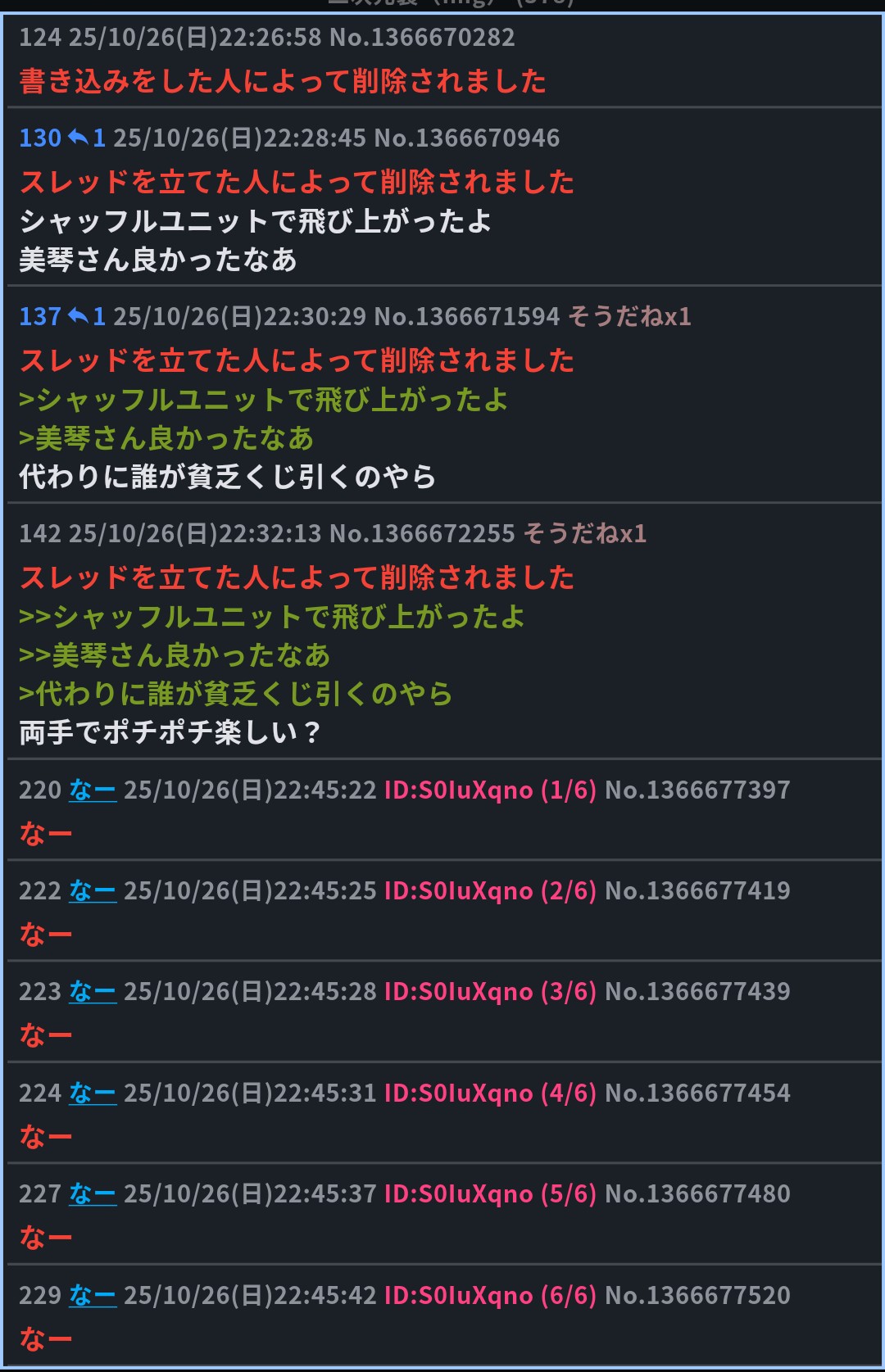Tap the なー mail link on post 222
The height and width of the screenshot is (1372, 885).
(x=93, y=890)
